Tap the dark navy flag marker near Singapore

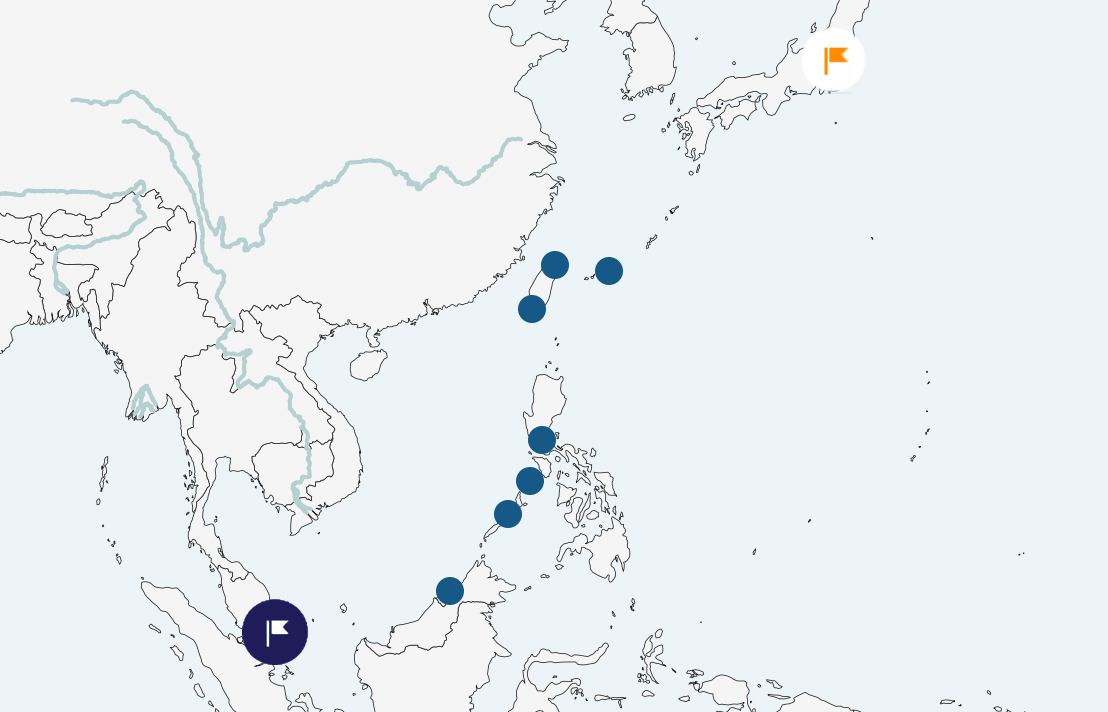pyautogui.click(x=275, y=632)
